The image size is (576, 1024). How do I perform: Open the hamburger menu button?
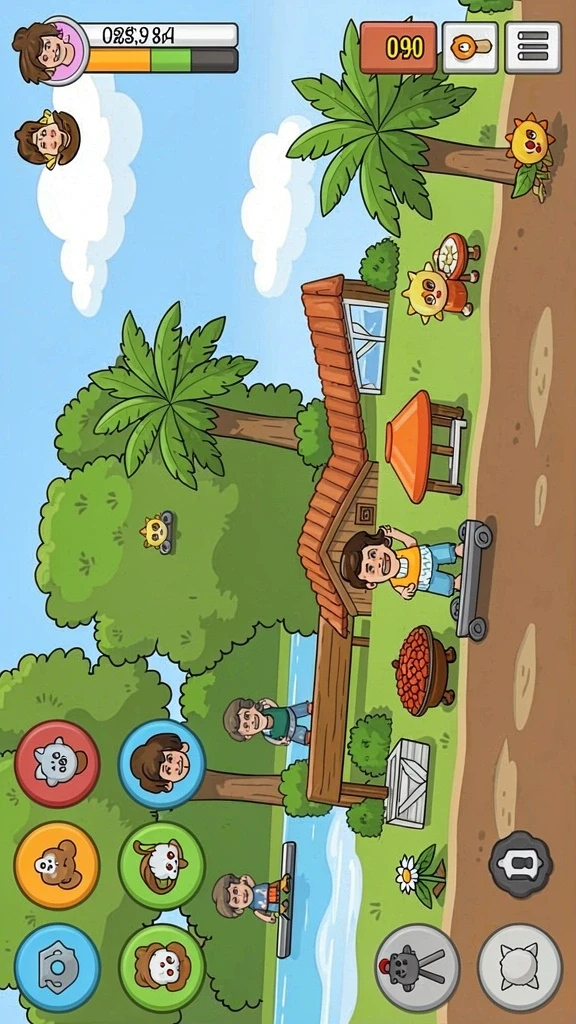click(533, 47)
